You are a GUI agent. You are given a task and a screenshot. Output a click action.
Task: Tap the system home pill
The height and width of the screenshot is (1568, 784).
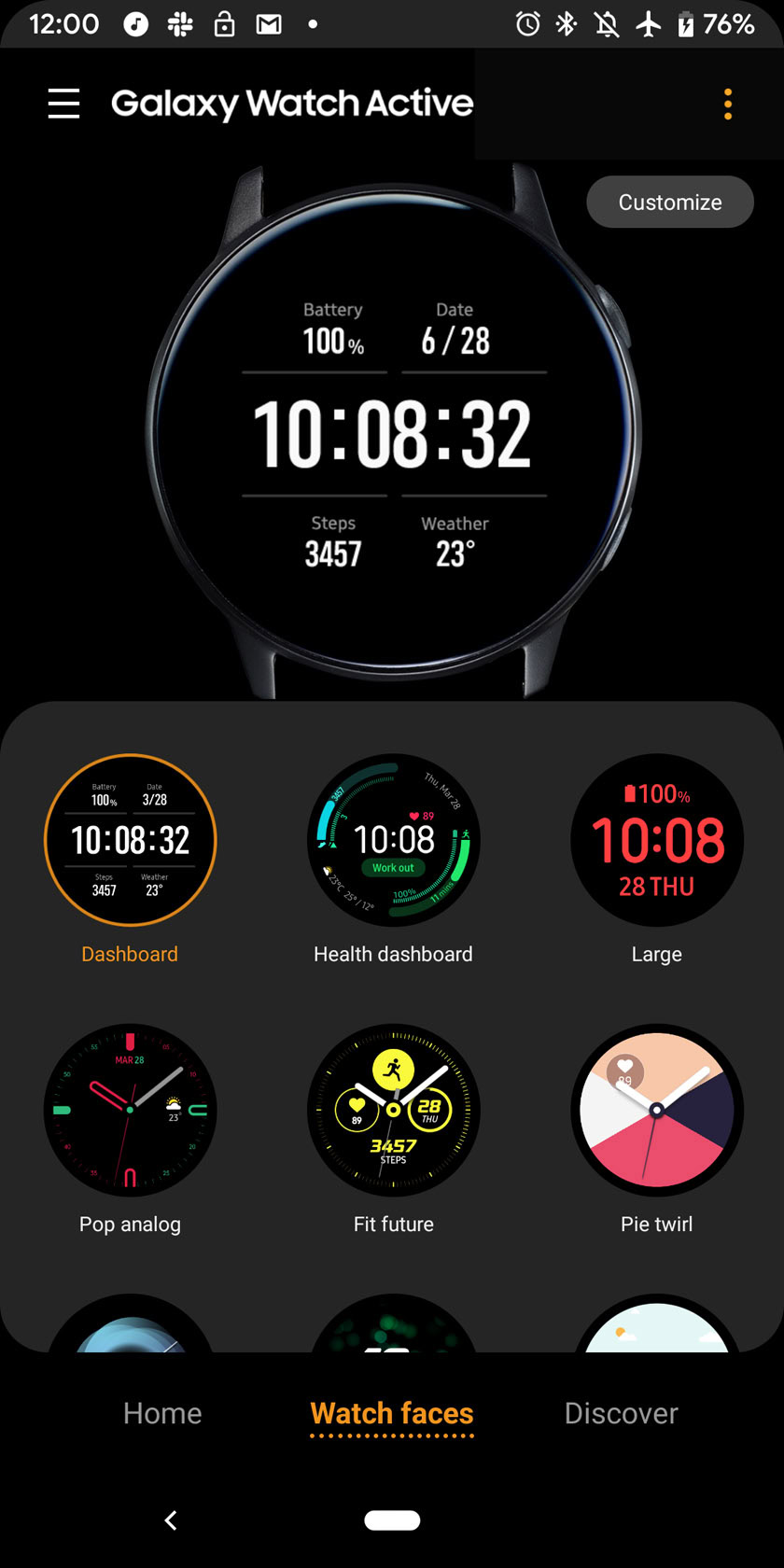coord(392,1520)
